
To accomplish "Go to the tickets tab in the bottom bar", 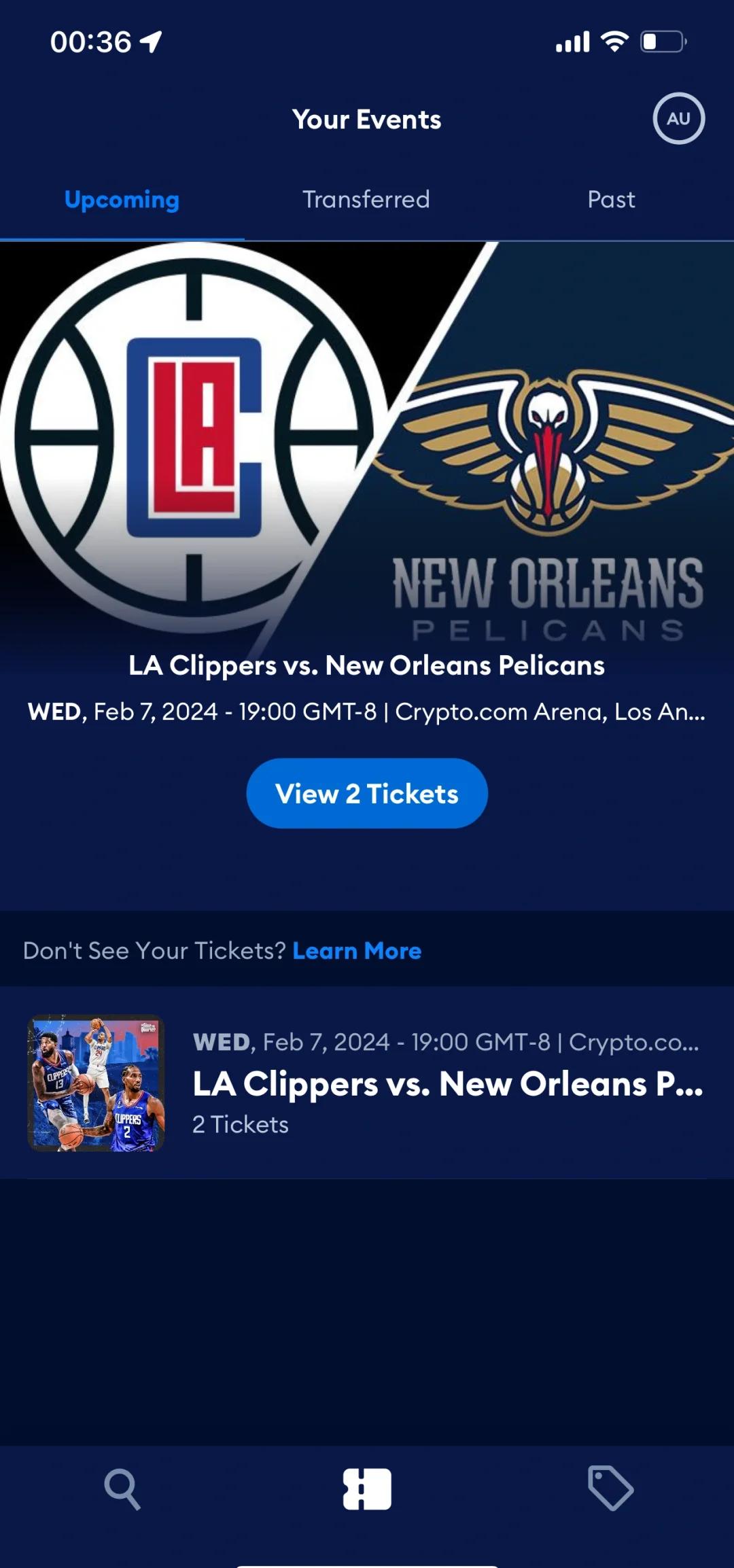I will (x=367, y=1489).
